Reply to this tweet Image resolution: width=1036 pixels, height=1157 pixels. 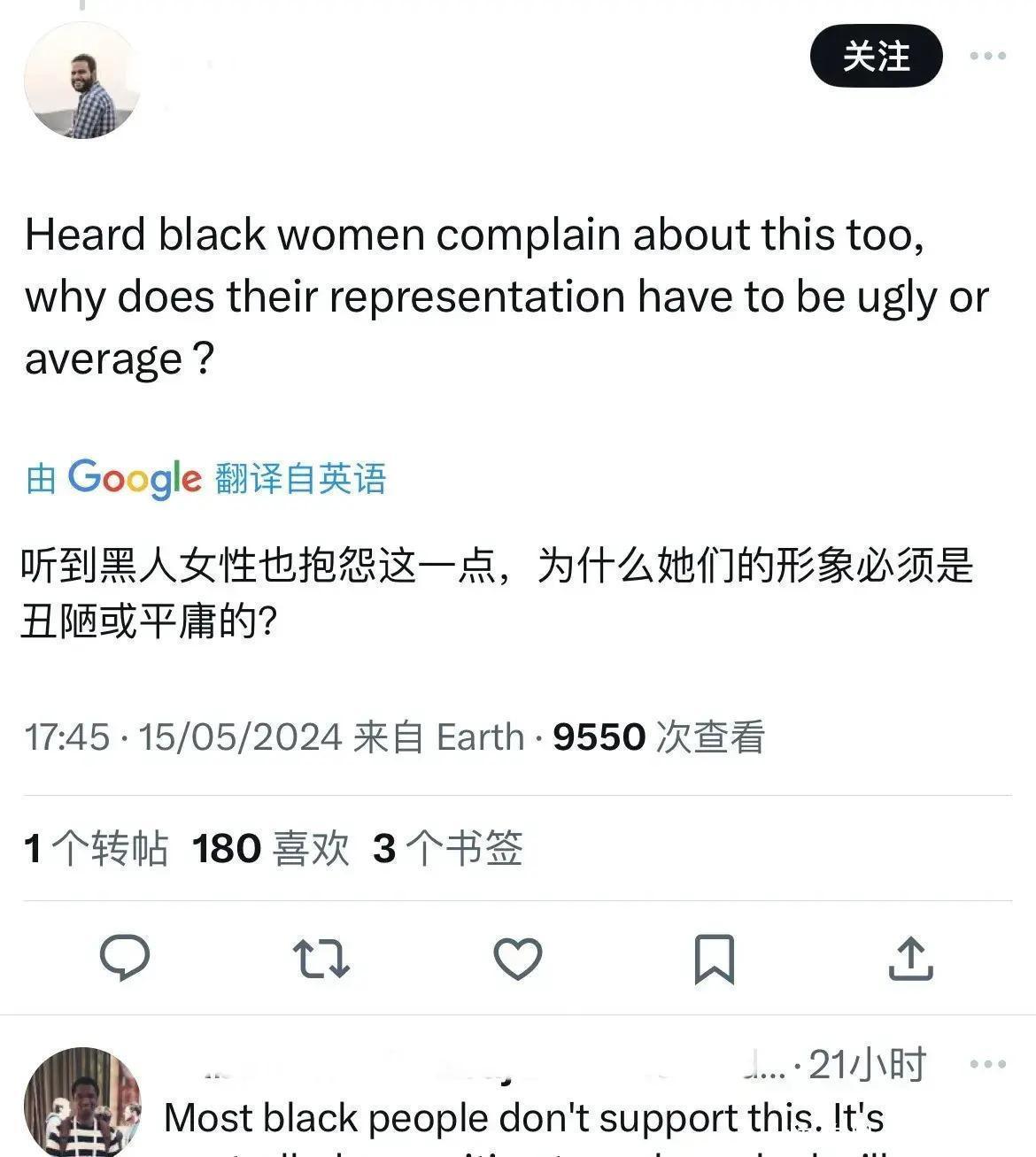coord(125,958)
